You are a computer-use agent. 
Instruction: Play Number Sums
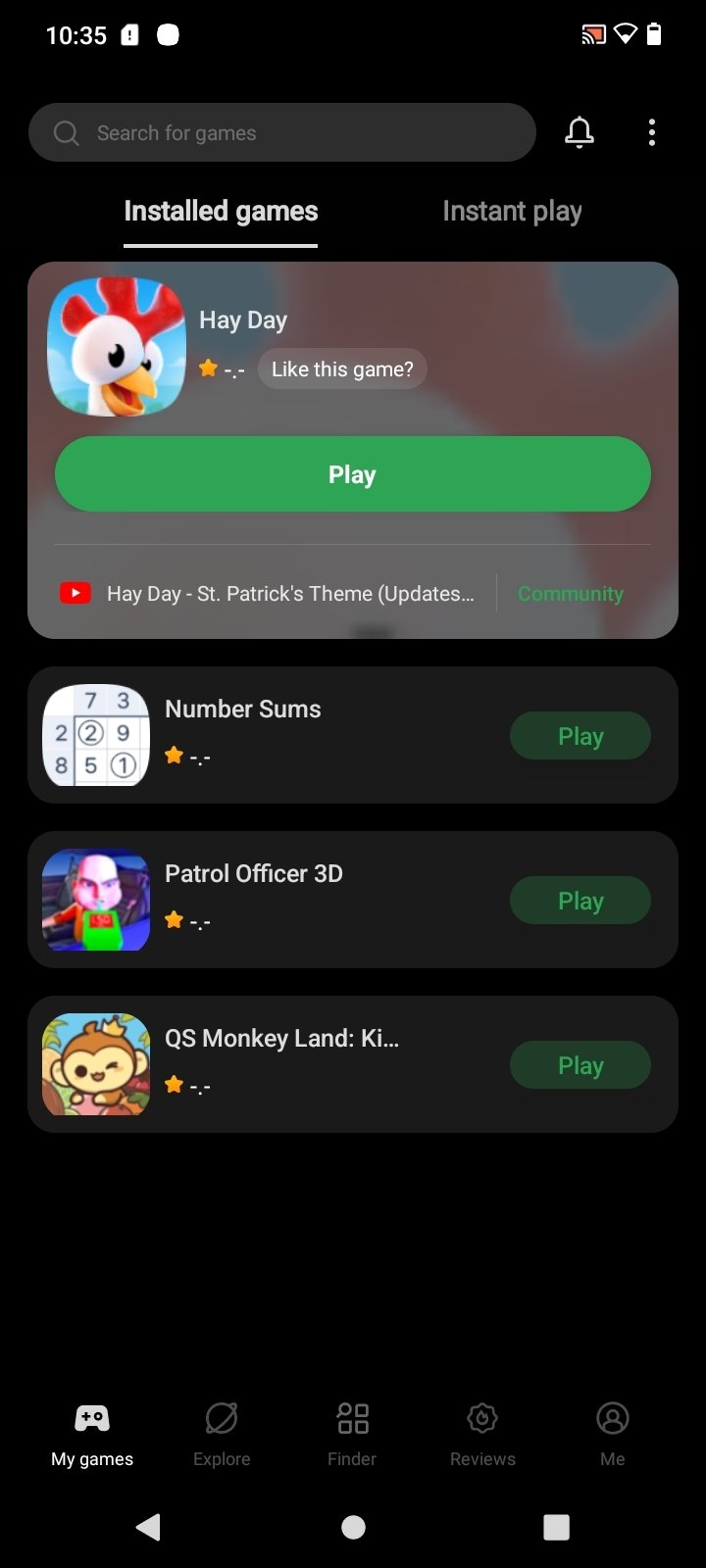580,736
